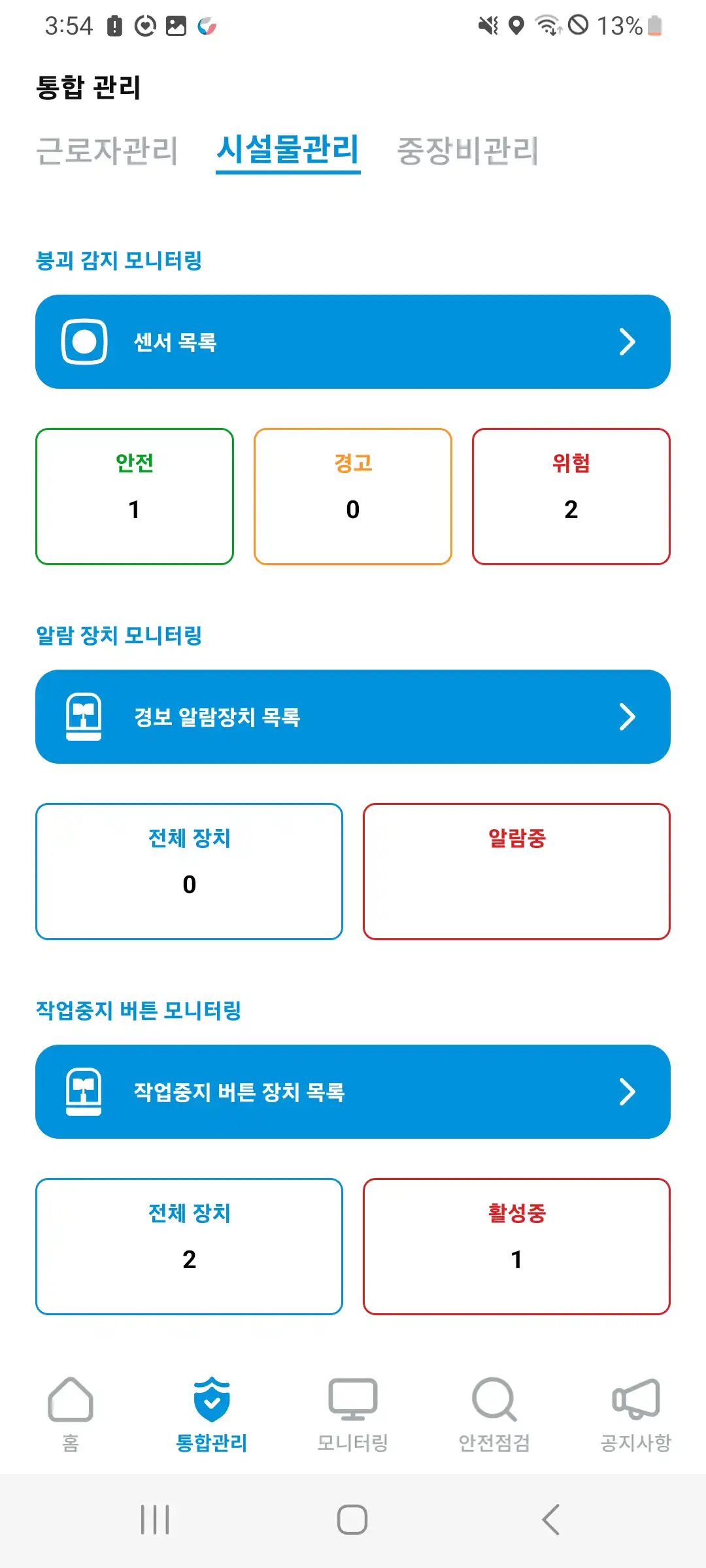Switch to the 중장비관리 tab

[467, 150]
